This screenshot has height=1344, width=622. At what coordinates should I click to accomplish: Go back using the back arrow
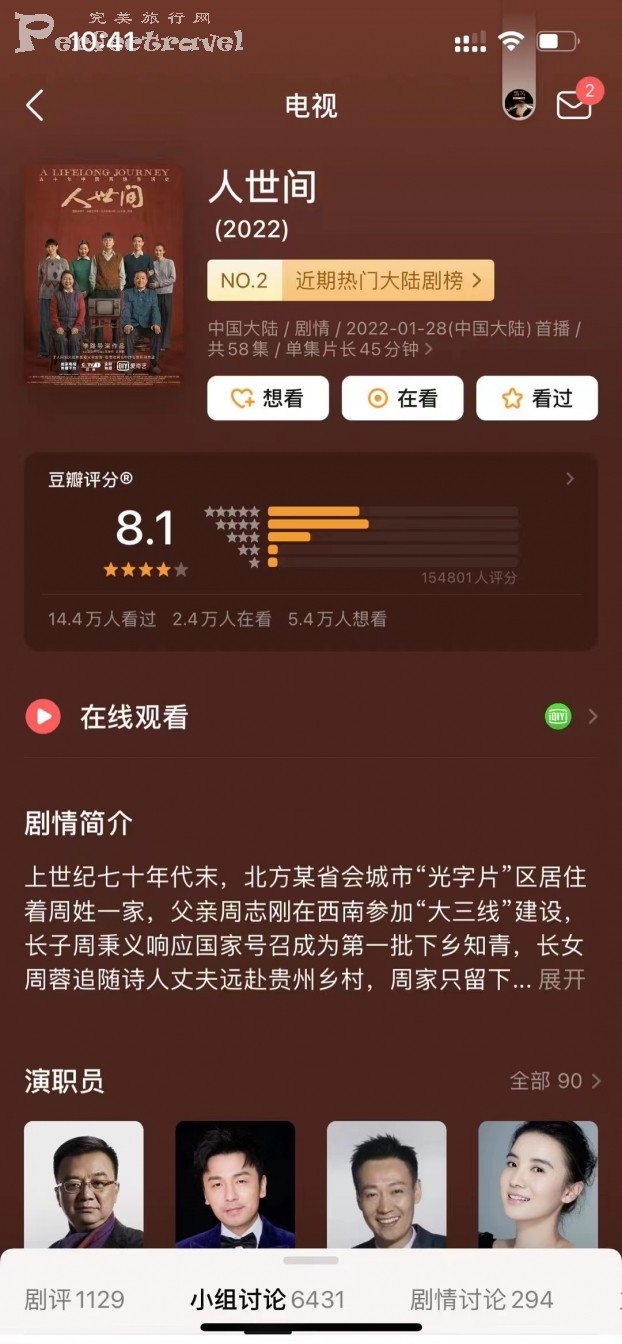point(35,105)
